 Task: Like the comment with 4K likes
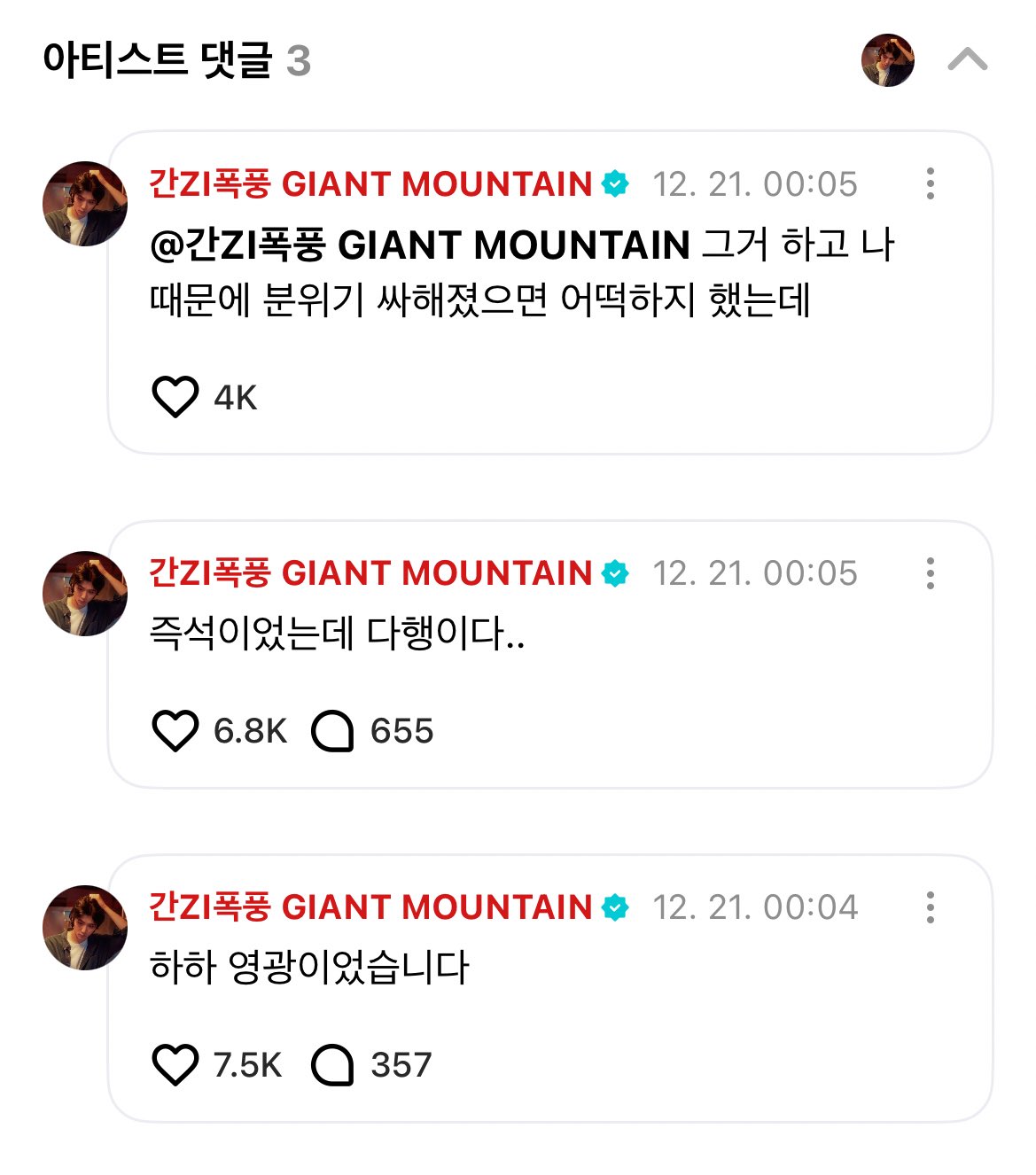tap(175, 397)
